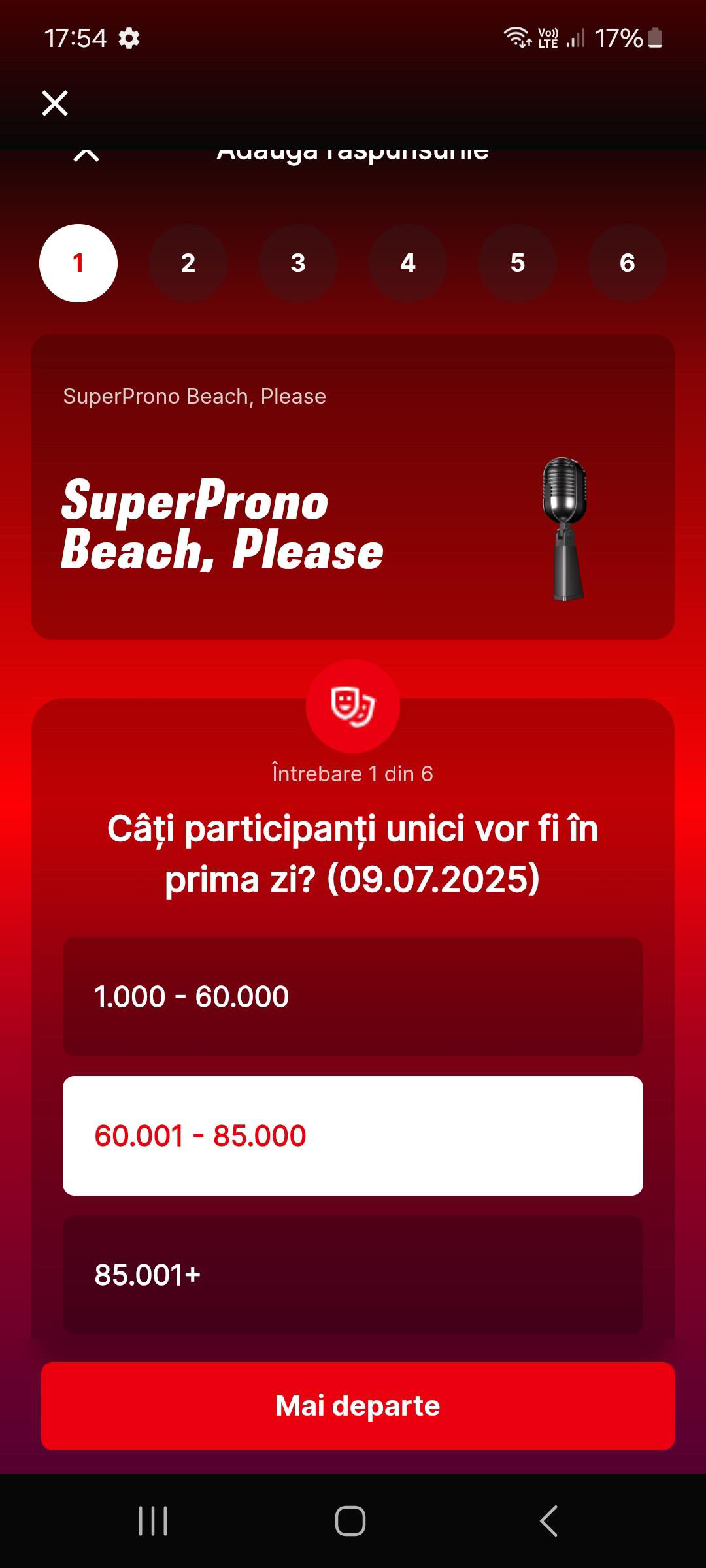Close the SuperProno answers screen

[55, 103]
